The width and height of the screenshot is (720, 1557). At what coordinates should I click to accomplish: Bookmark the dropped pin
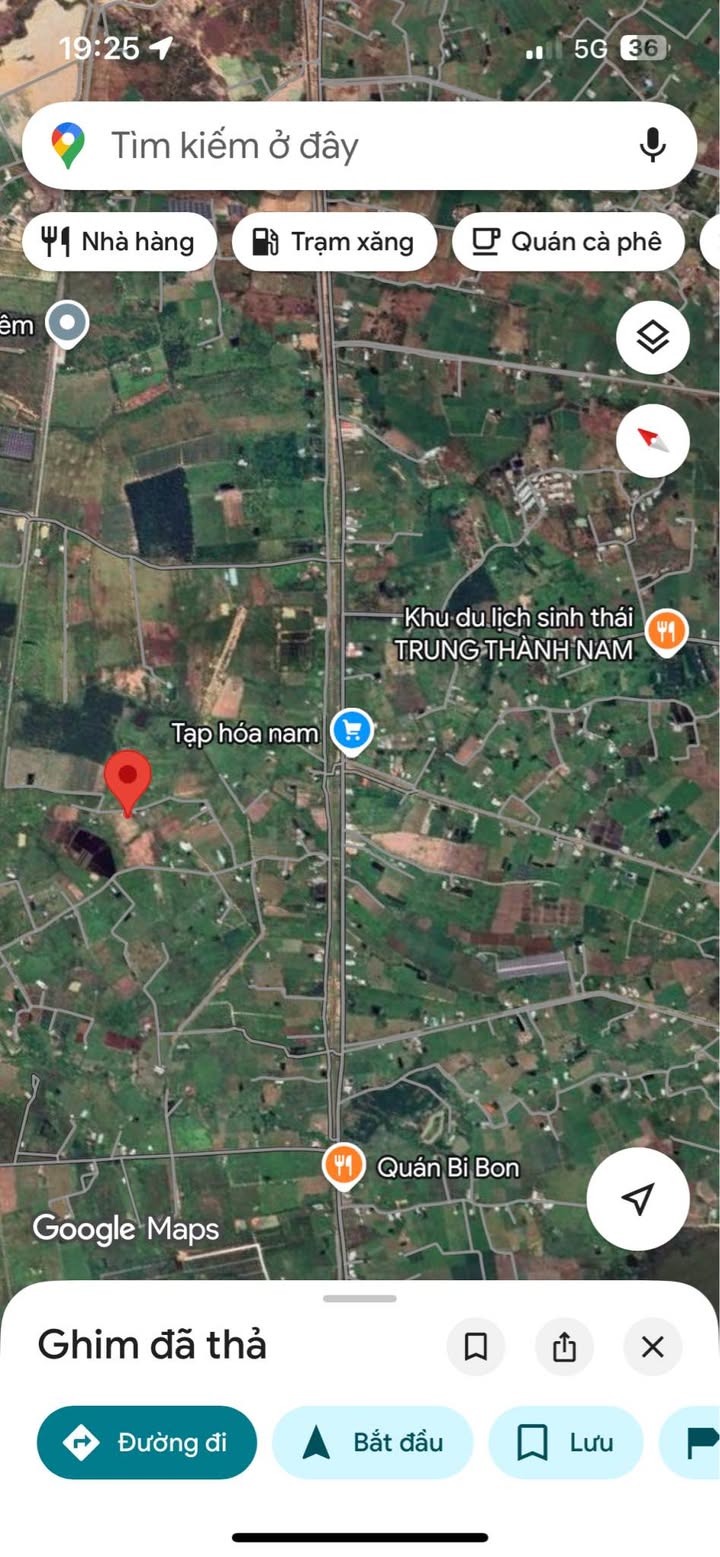pyautogui.click(x=476, y=1346)
